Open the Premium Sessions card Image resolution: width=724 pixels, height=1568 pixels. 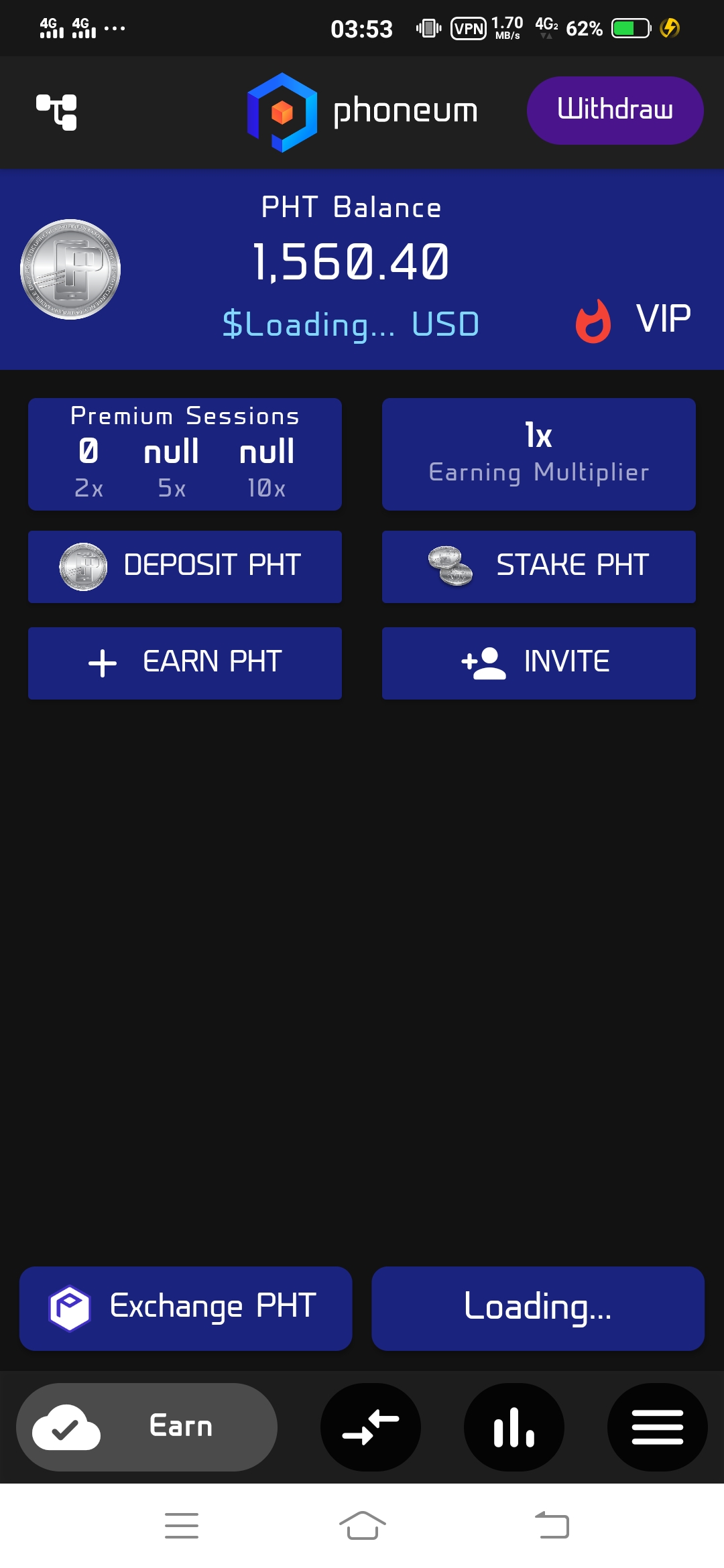[185, 454]
